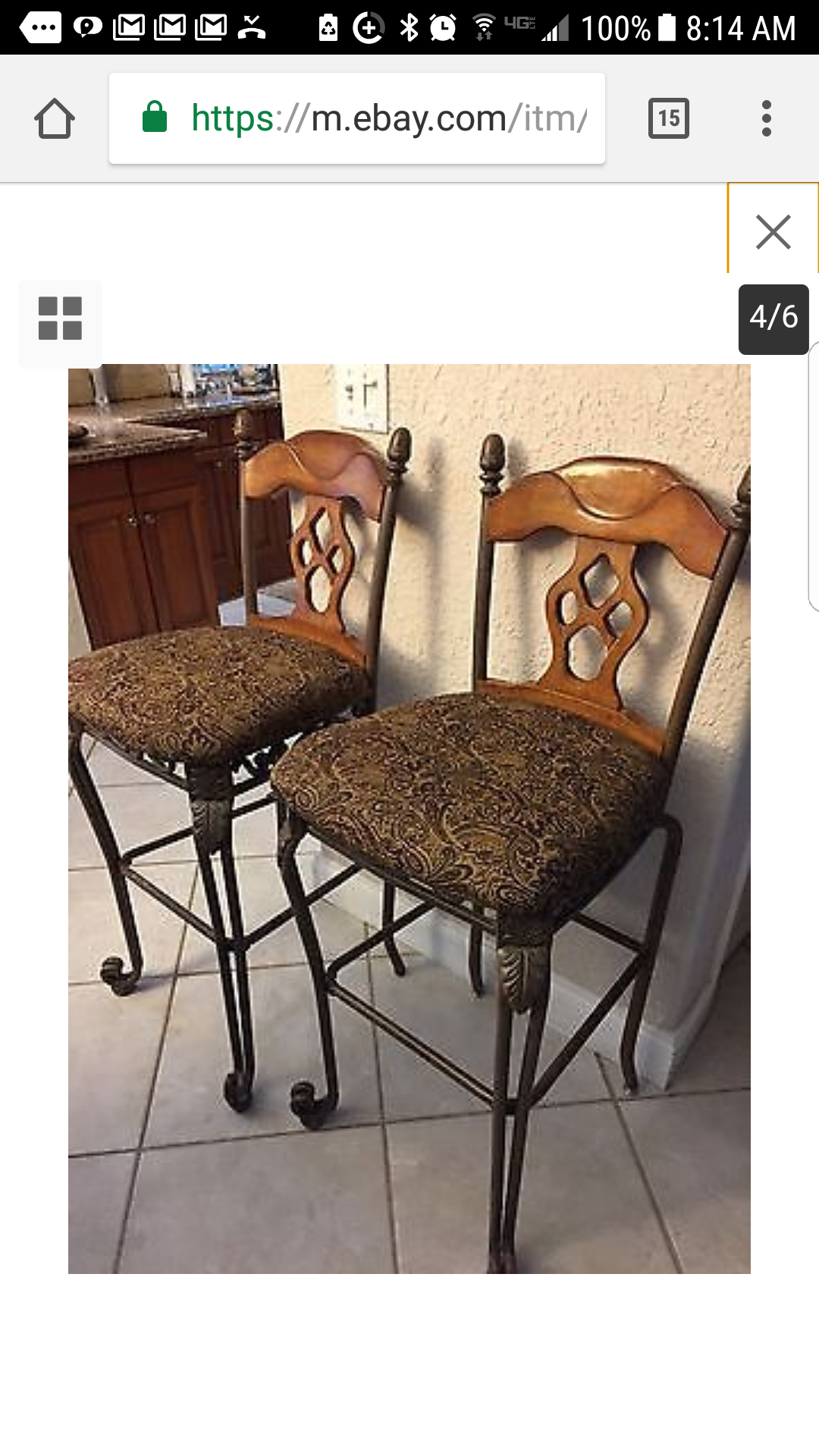Open the Chrome overflow menu
The width and height of the screenshot is (819, 1456).
coord(766,118)
